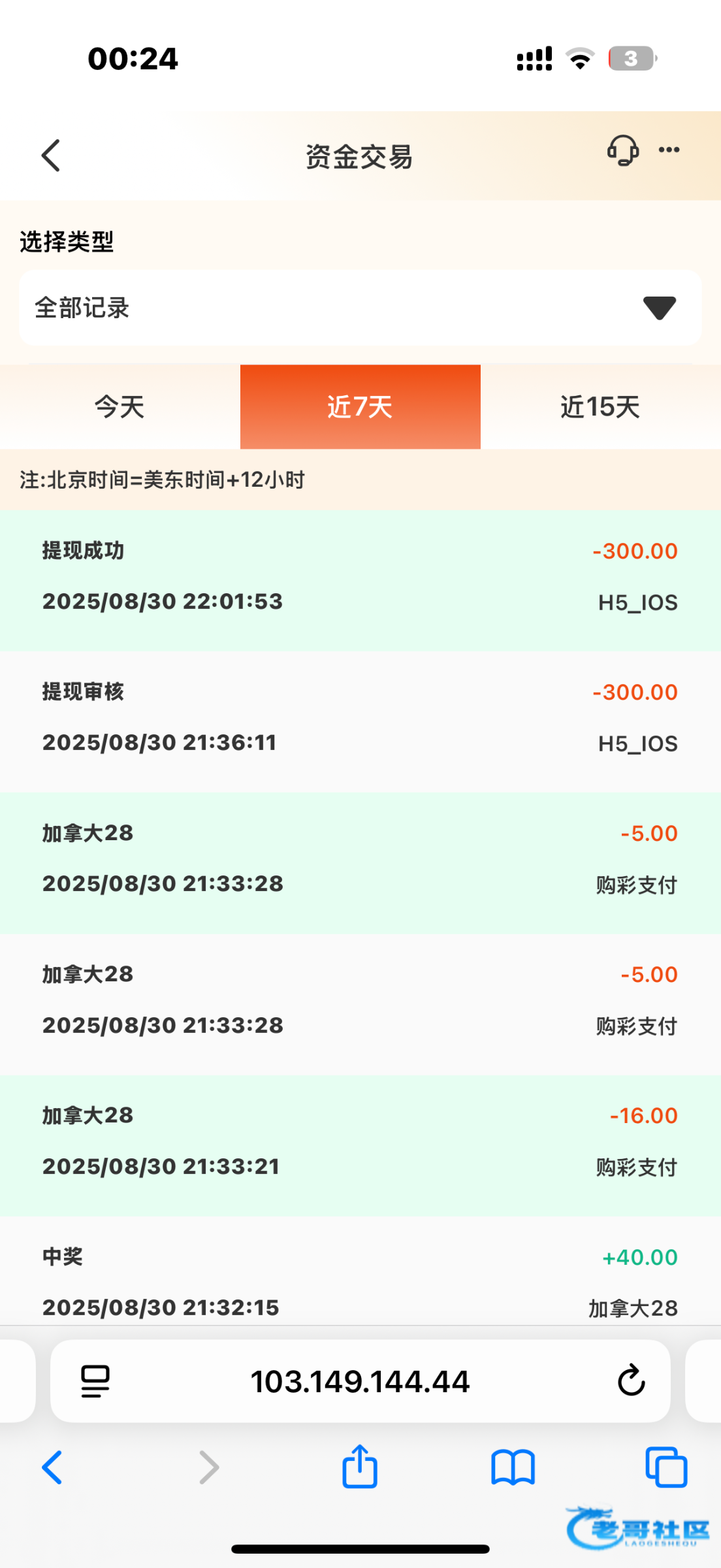Open the three-dot overflow menu
The image size is (721, 1568).
[669, 150]
